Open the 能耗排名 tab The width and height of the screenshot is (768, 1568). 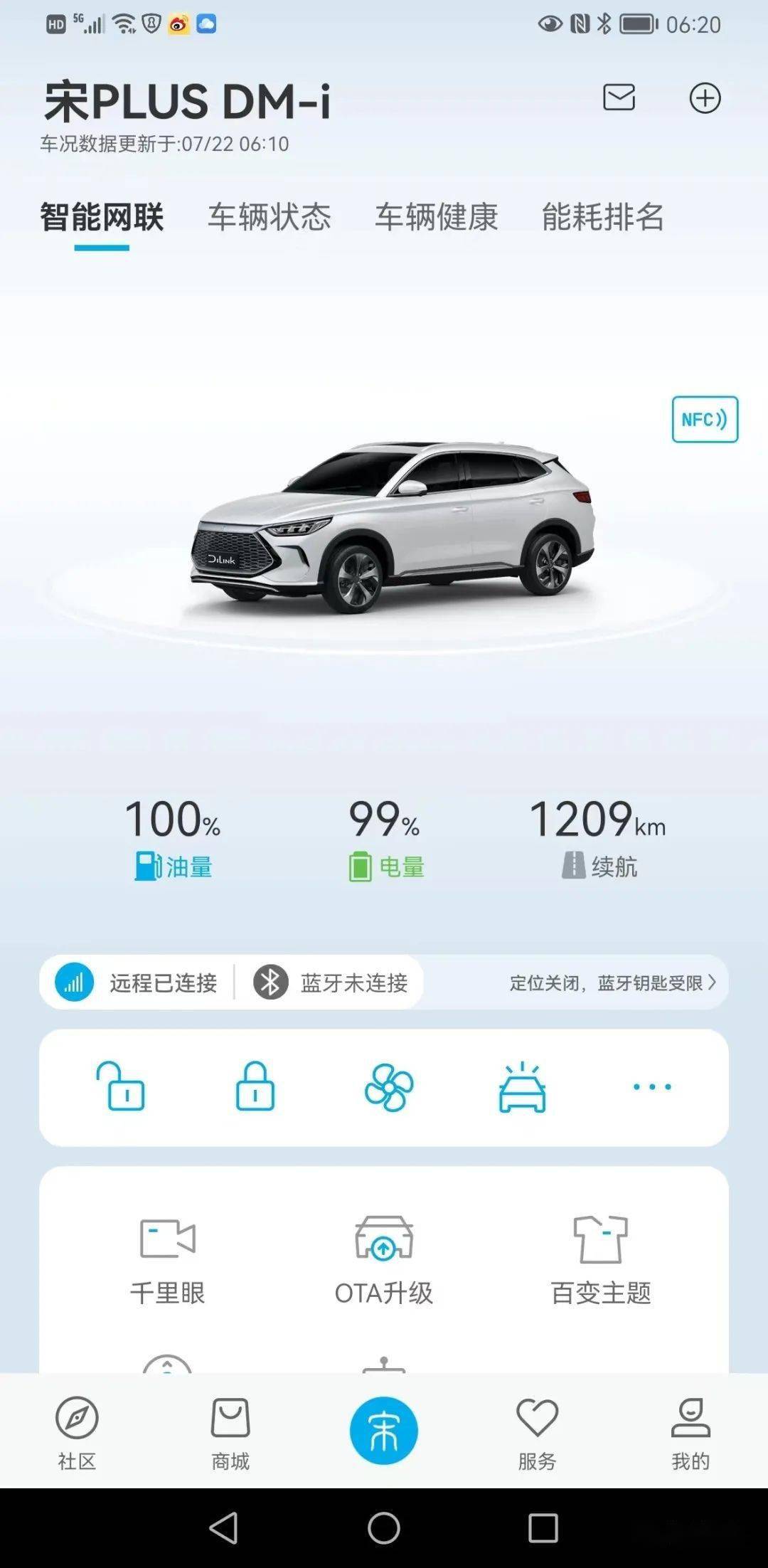point(603,217)
